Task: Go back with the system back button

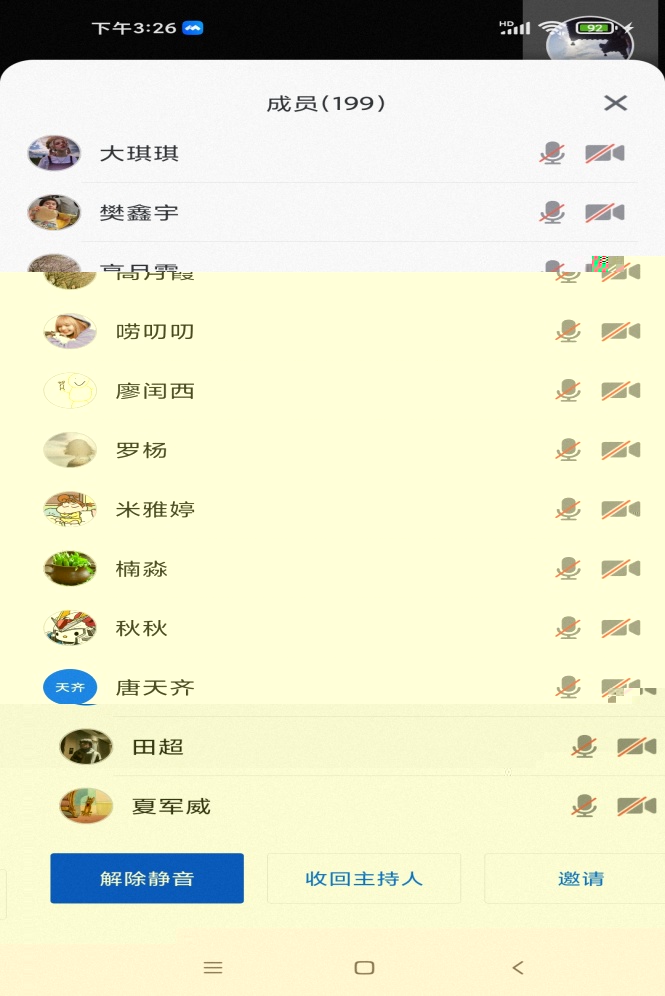Action: (517, 967)
